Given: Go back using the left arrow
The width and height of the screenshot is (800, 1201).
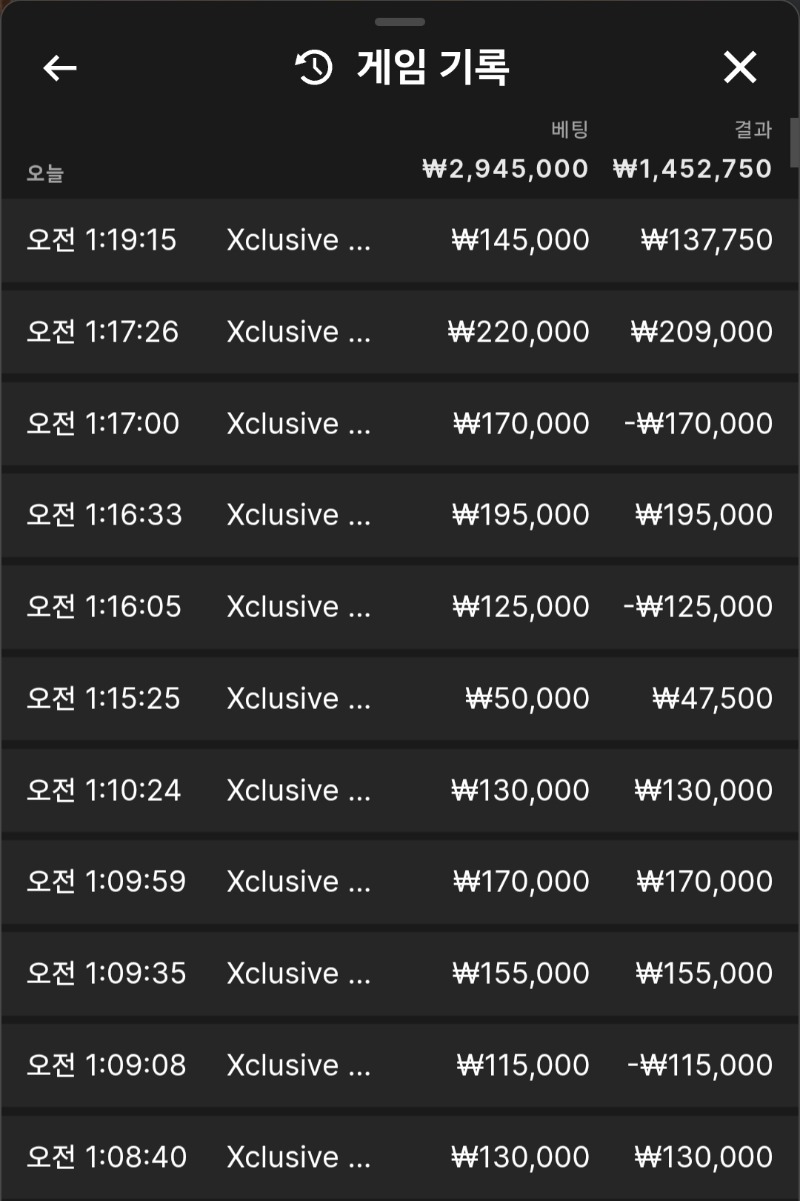Looking at the screenshot, I should pyautogui.click(x=60, y=68).
